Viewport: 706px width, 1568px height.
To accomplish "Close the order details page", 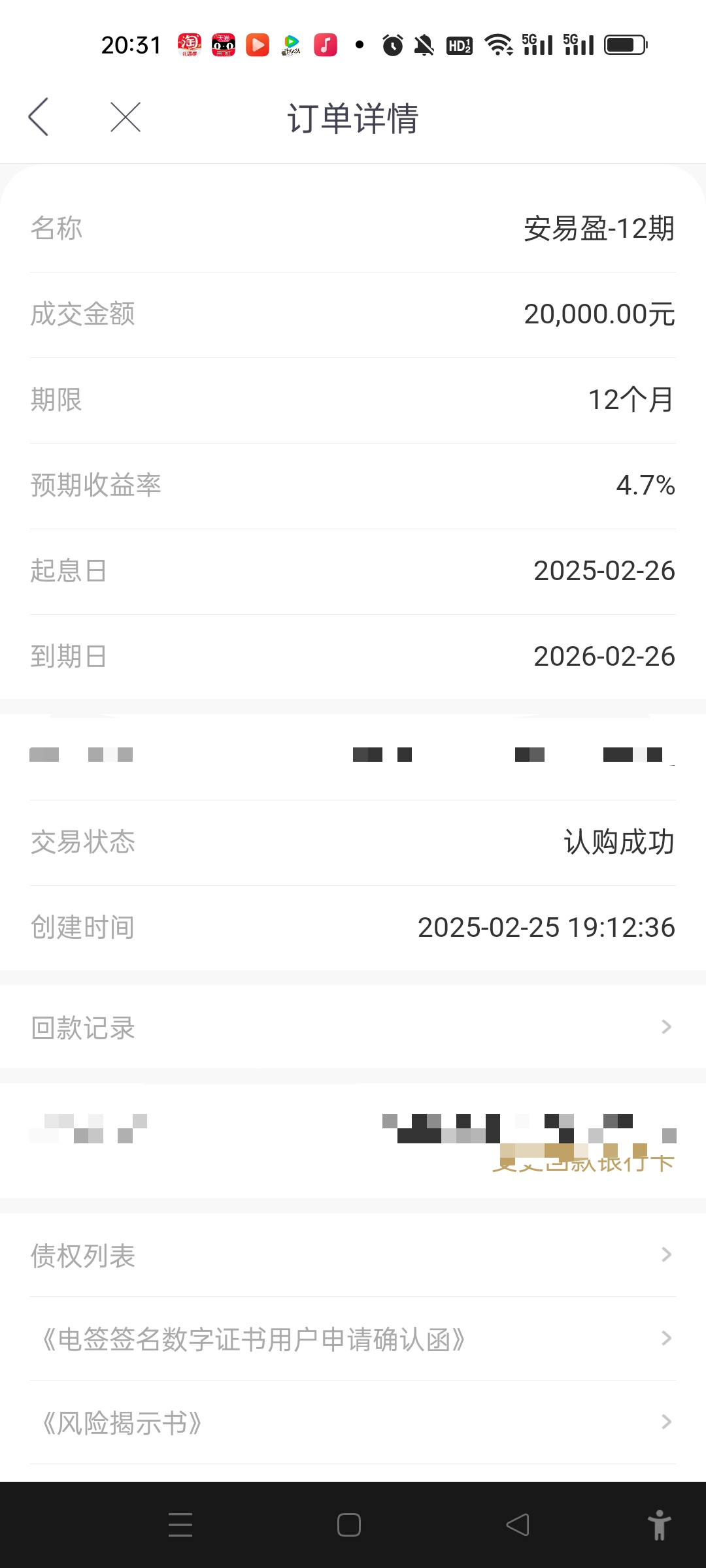I will (x=126, y=118).
